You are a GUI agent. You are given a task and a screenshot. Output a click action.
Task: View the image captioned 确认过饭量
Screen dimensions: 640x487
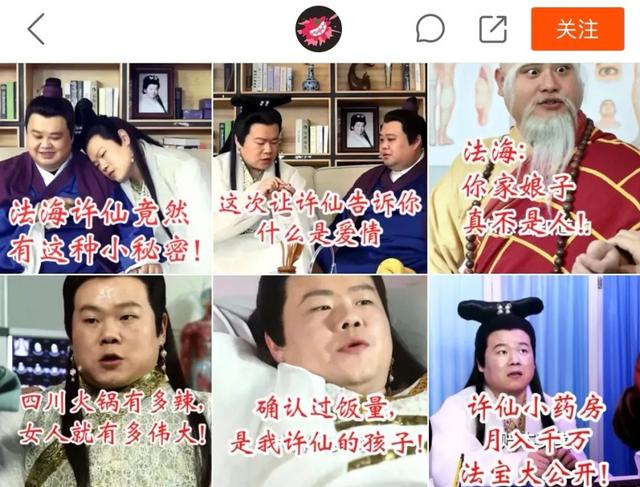tap(320, 381)
